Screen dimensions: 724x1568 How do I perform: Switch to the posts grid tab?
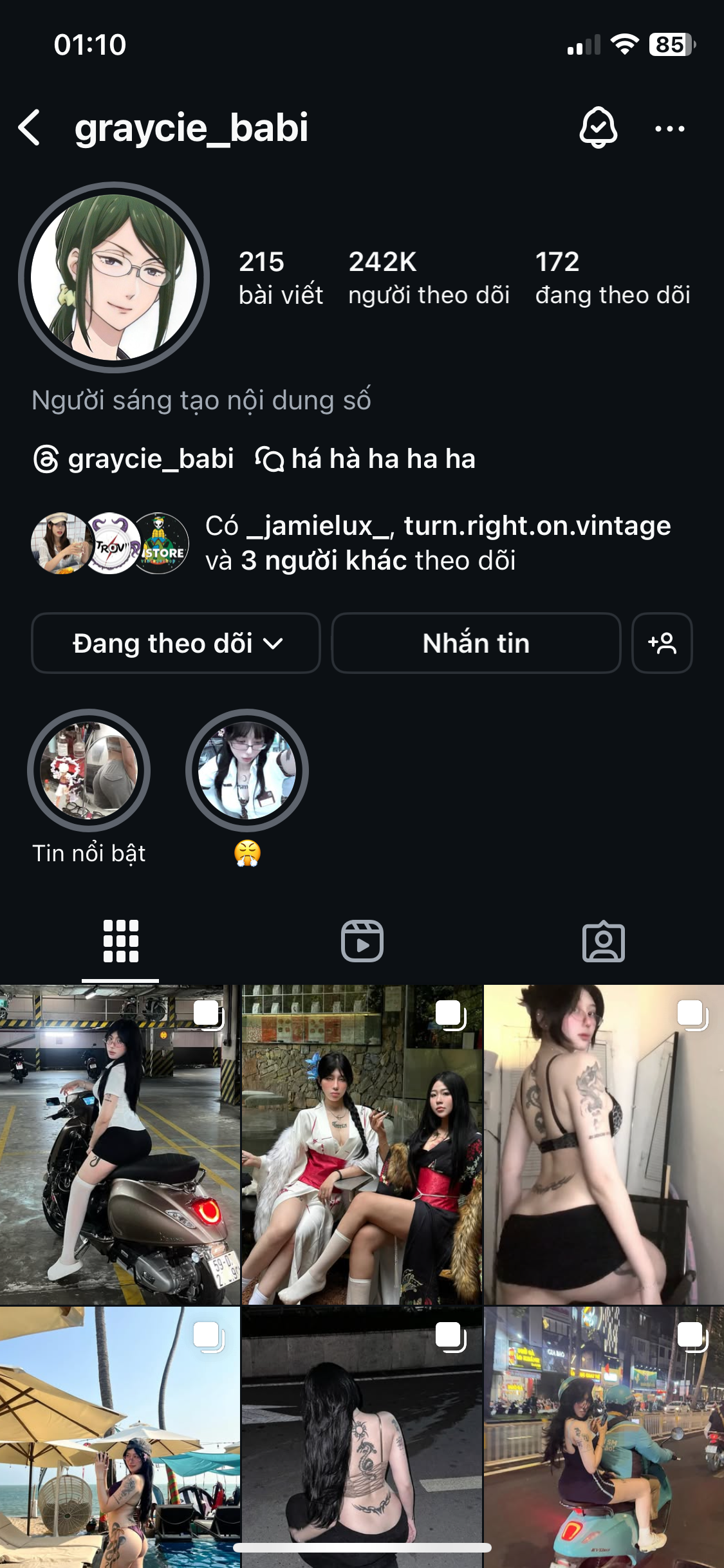click(120, 941)
